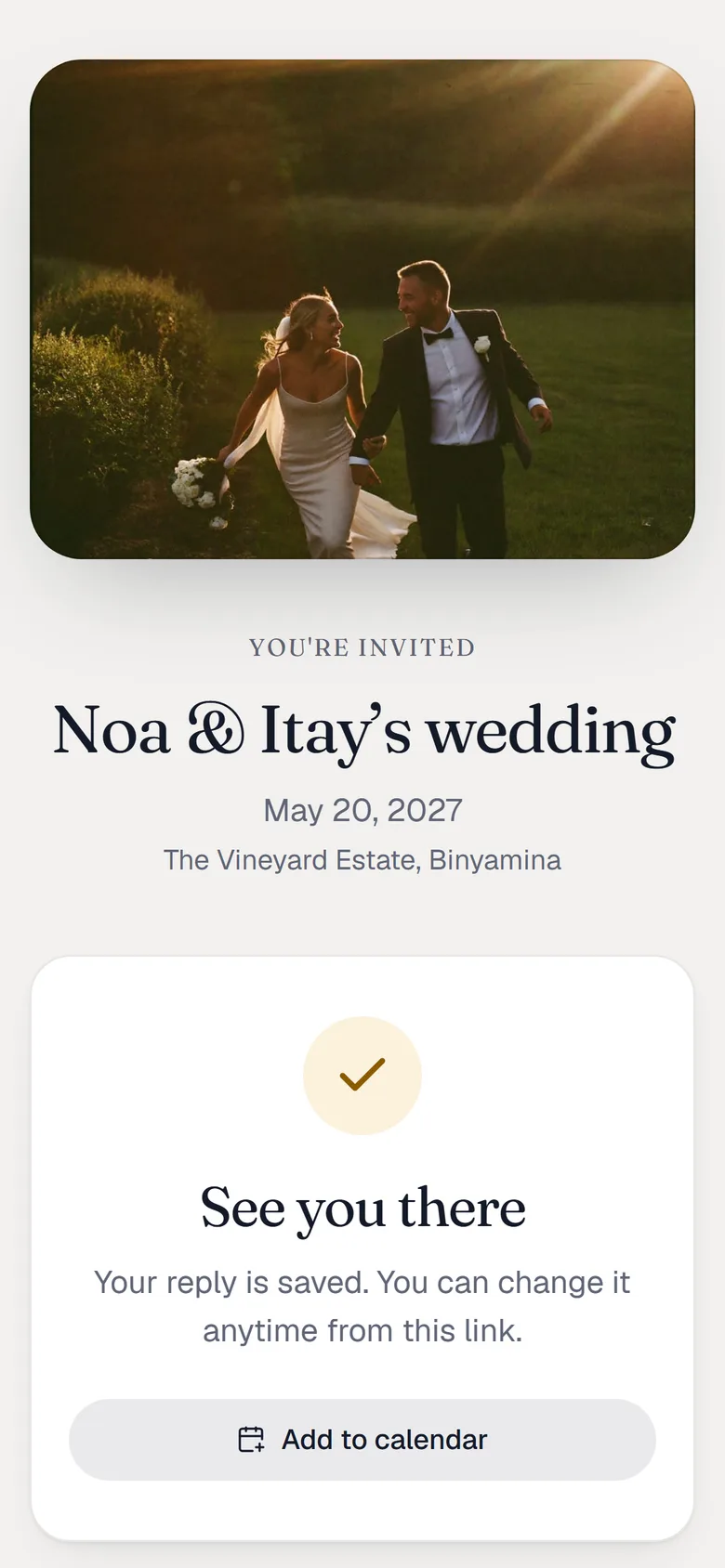Add the wedding to calendar
725x1568 pixels.
[x=362, y=1440]
